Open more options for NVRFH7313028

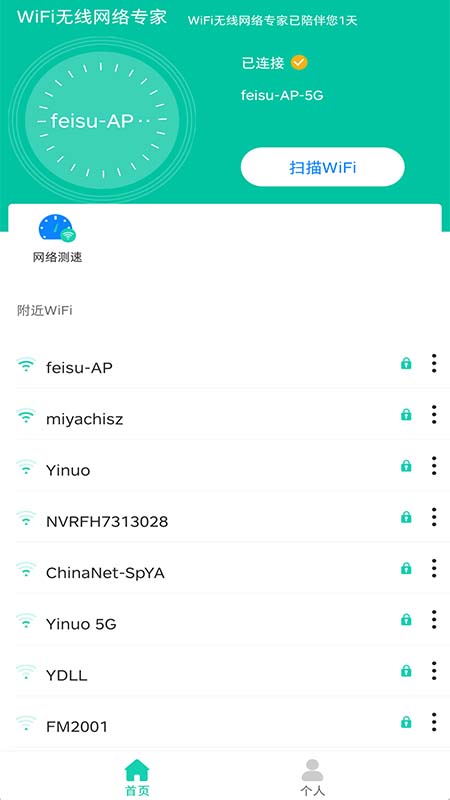coord(434,517)
